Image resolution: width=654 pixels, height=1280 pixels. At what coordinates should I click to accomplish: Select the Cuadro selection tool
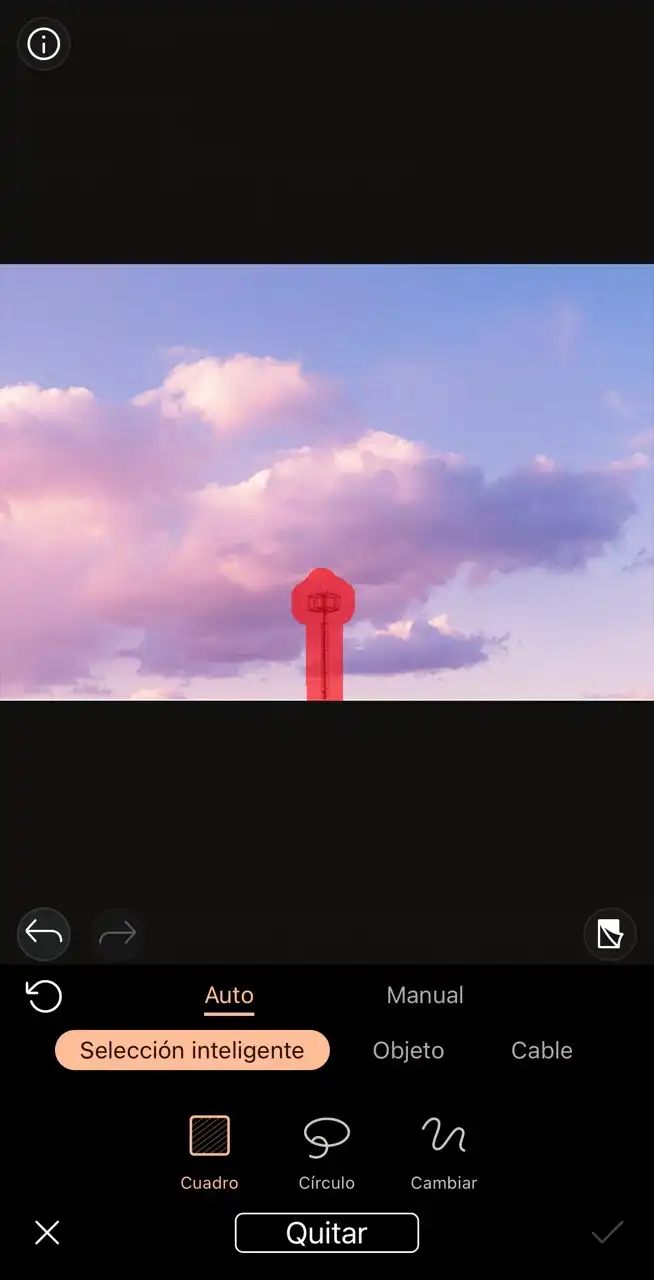click(210, 1152)
